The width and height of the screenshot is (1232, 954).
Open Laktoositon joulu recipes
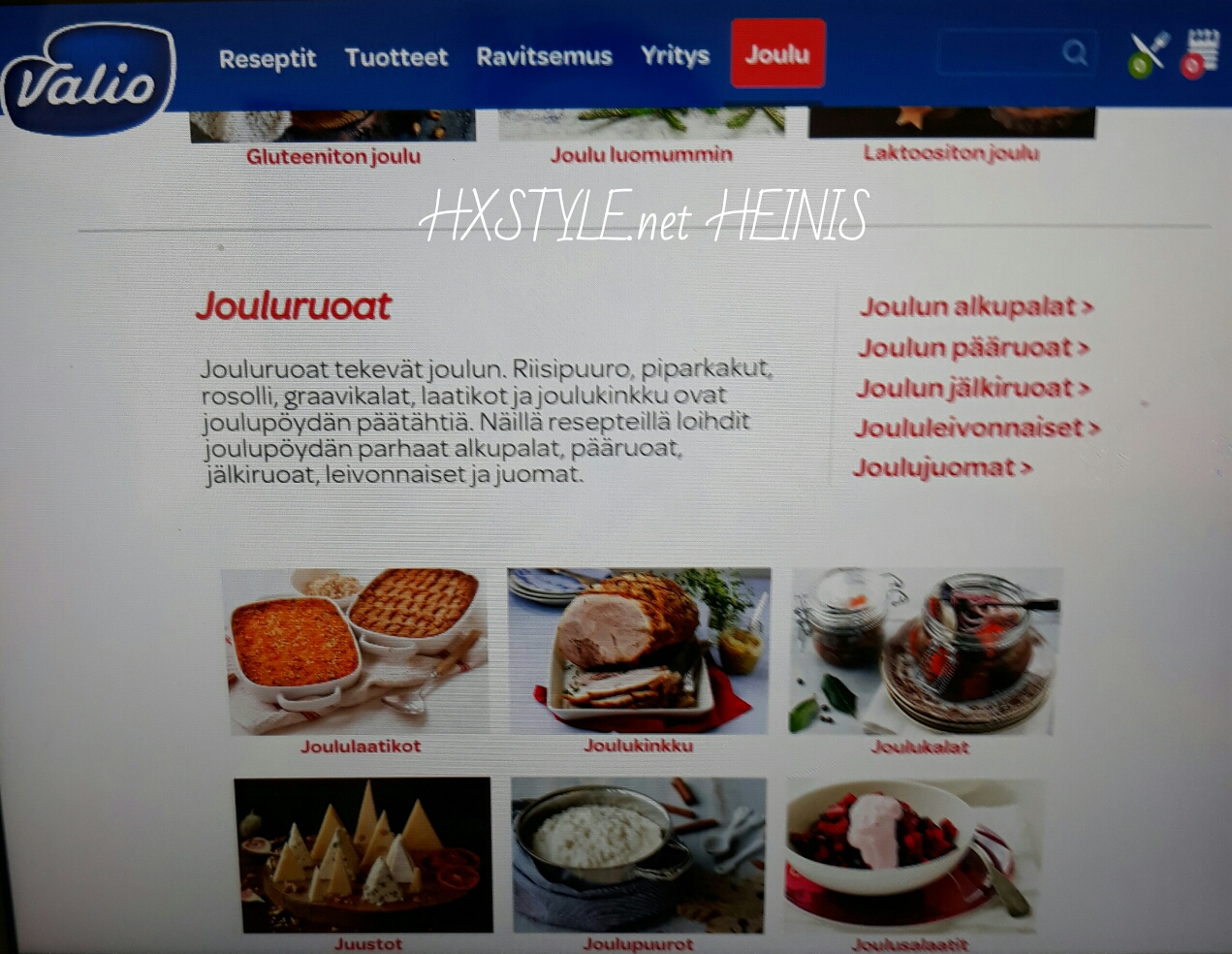pyautogui.click(x=951, y=152)
